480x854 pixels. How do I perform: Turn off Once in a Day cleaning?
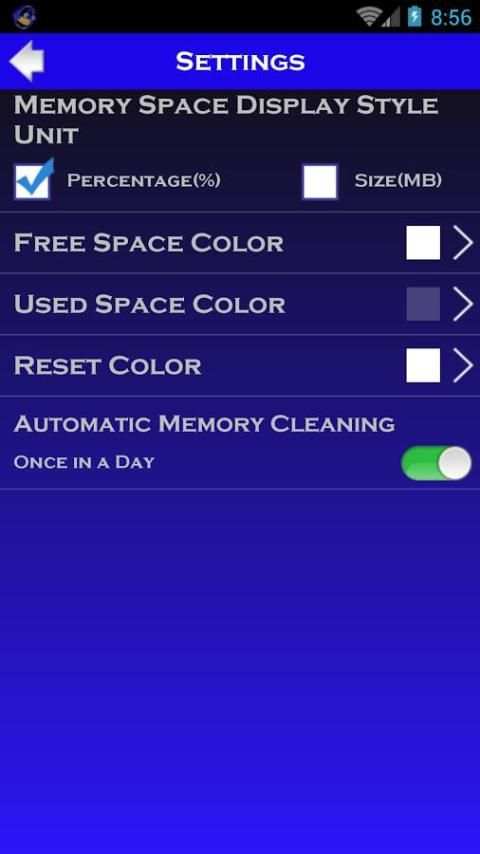coord(436,463)
